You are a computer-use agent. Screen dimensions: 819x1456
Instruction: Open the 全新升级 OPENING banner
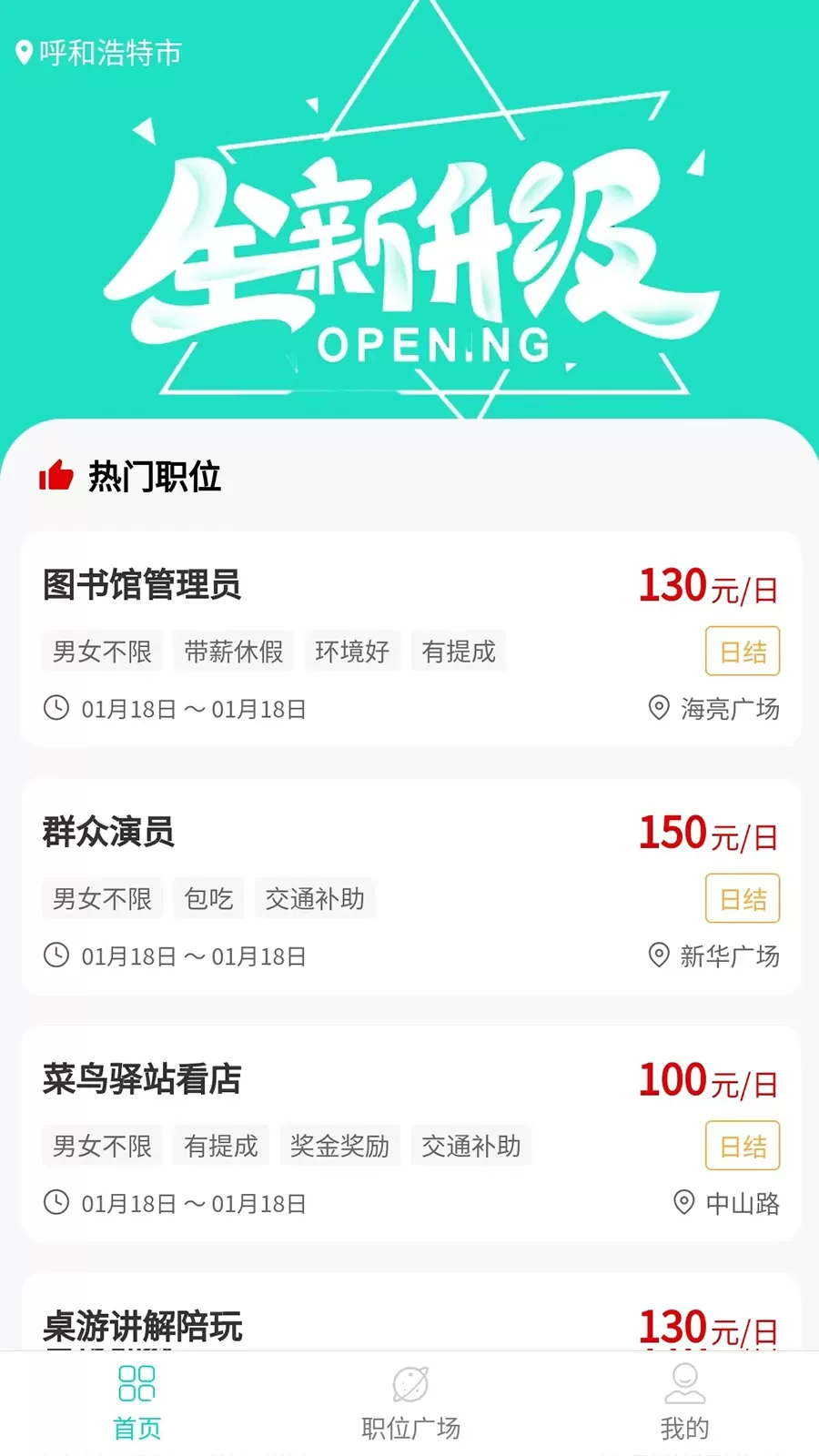[409, 255]
